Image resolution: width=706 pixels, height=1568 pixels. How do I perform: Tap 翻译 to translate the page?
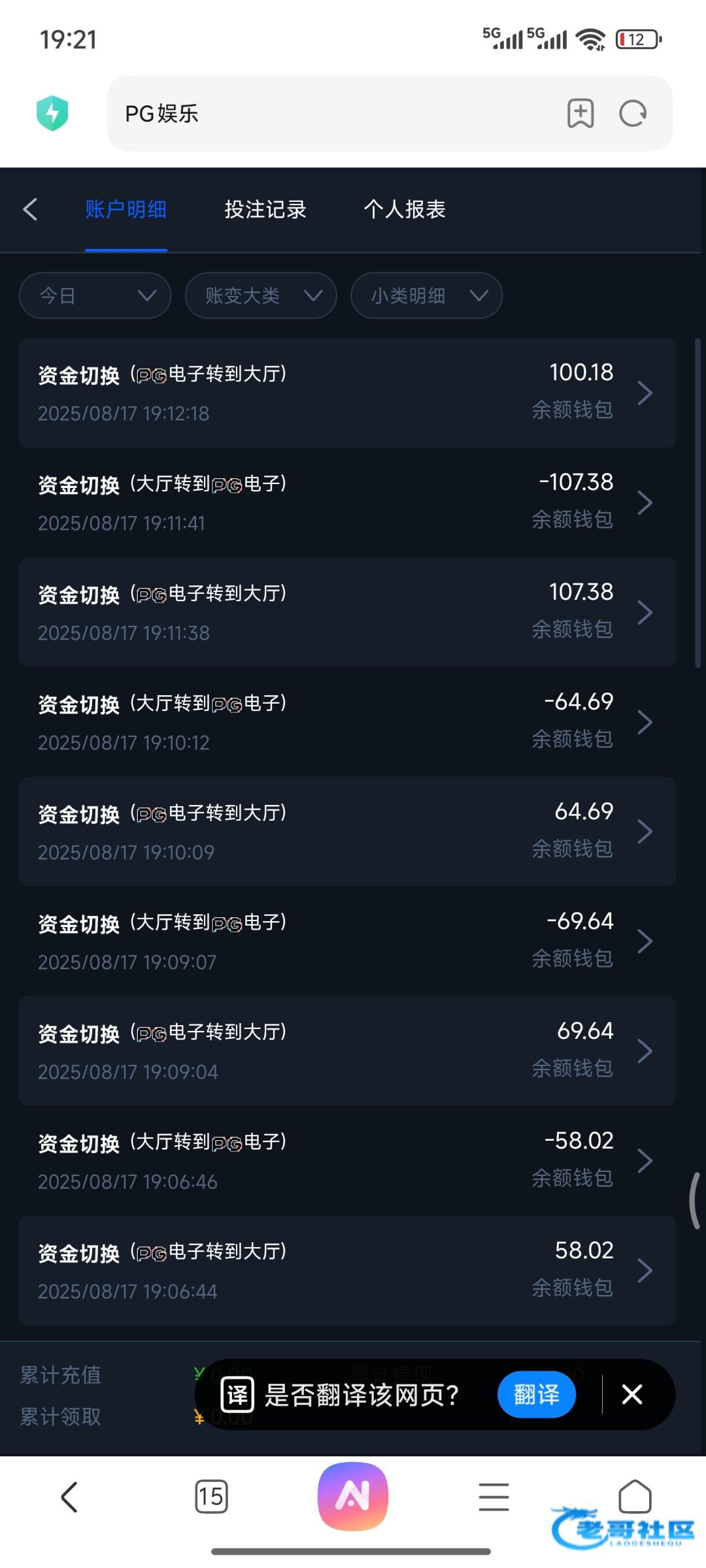click(537, 1395)
